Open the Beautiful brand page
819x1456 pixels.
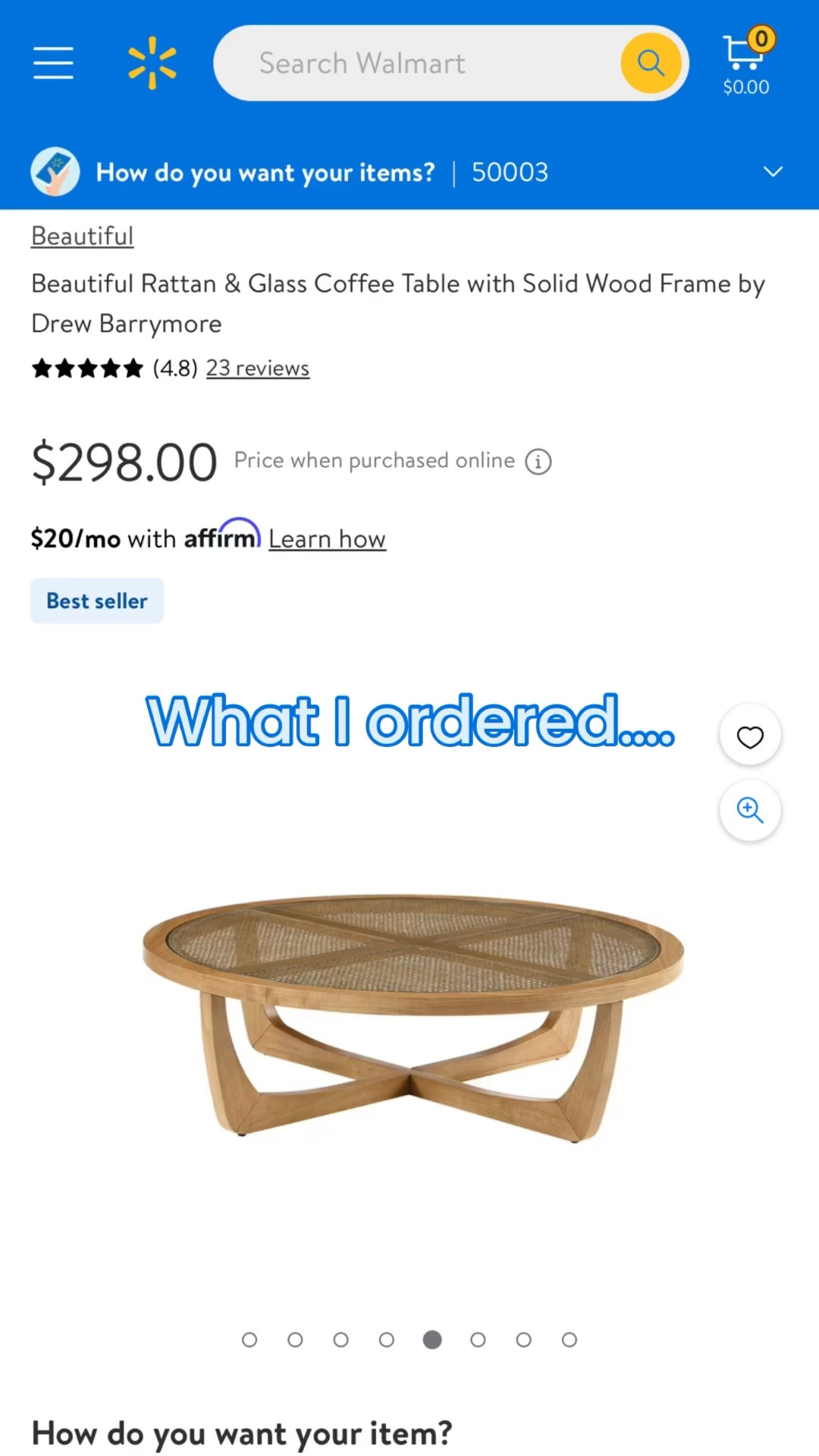tap(82, 236)
